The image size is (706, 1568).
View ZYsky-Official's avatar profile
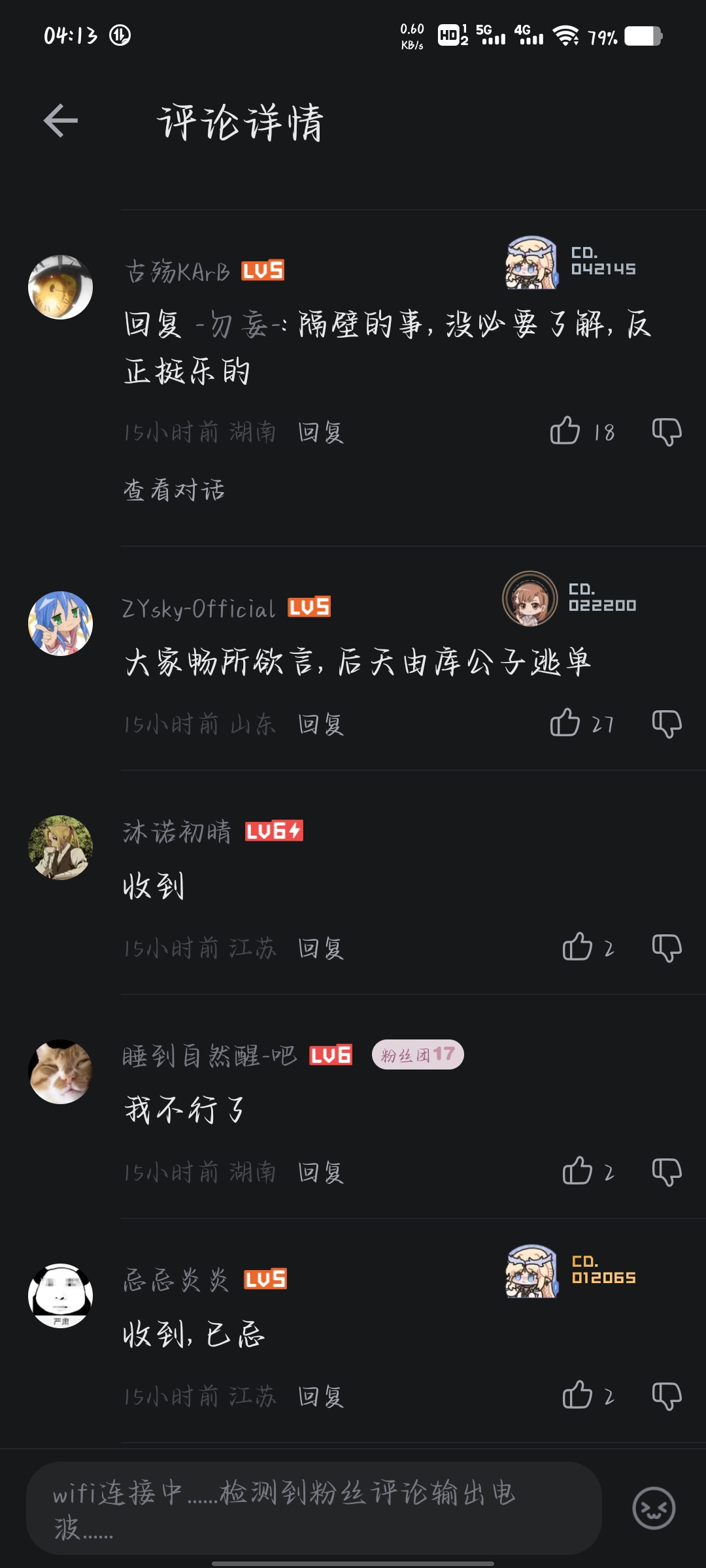pos(60,623)
